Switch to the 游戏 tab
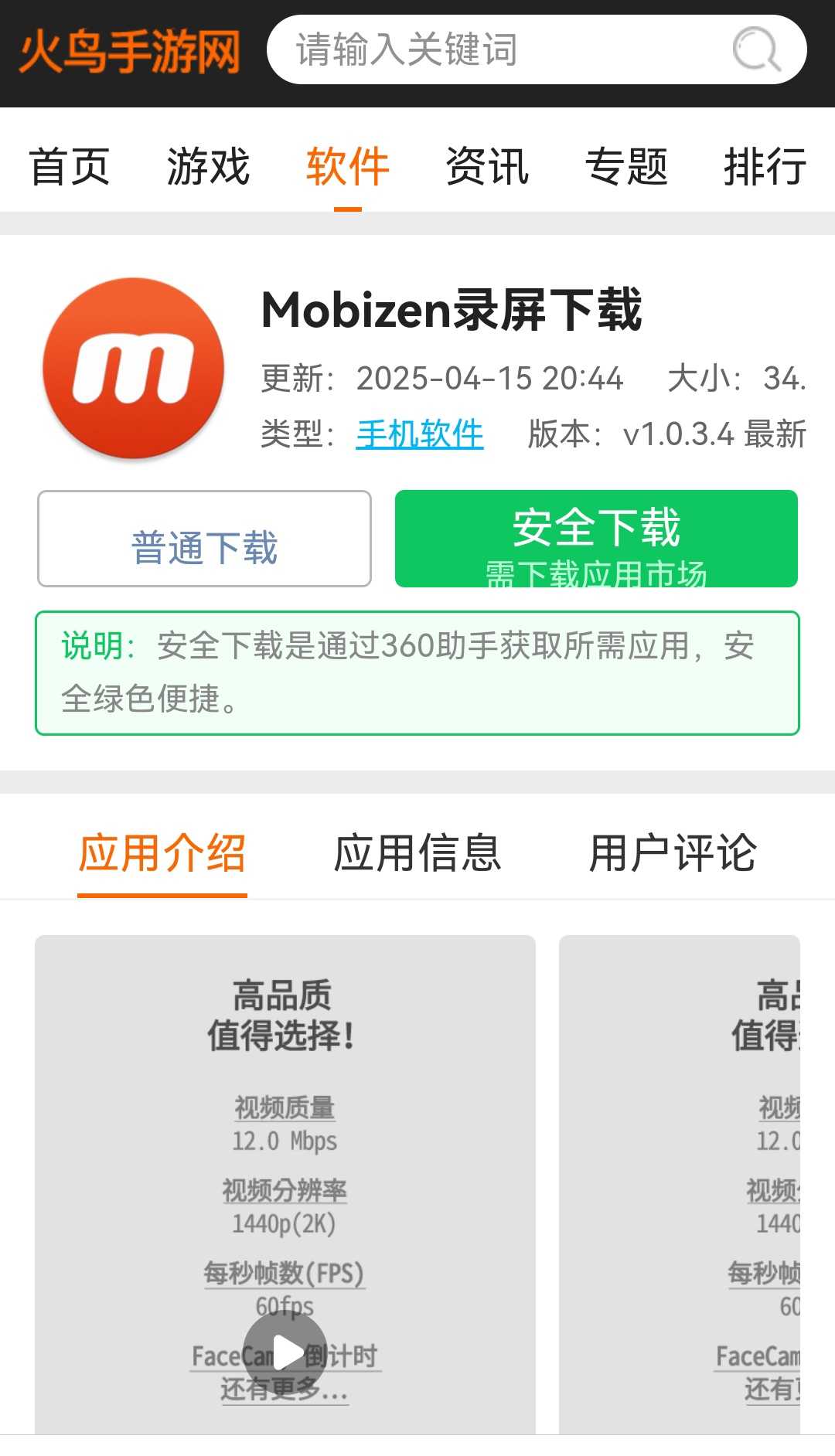The width and height of the screenshot is (835, 1456). 209,166
